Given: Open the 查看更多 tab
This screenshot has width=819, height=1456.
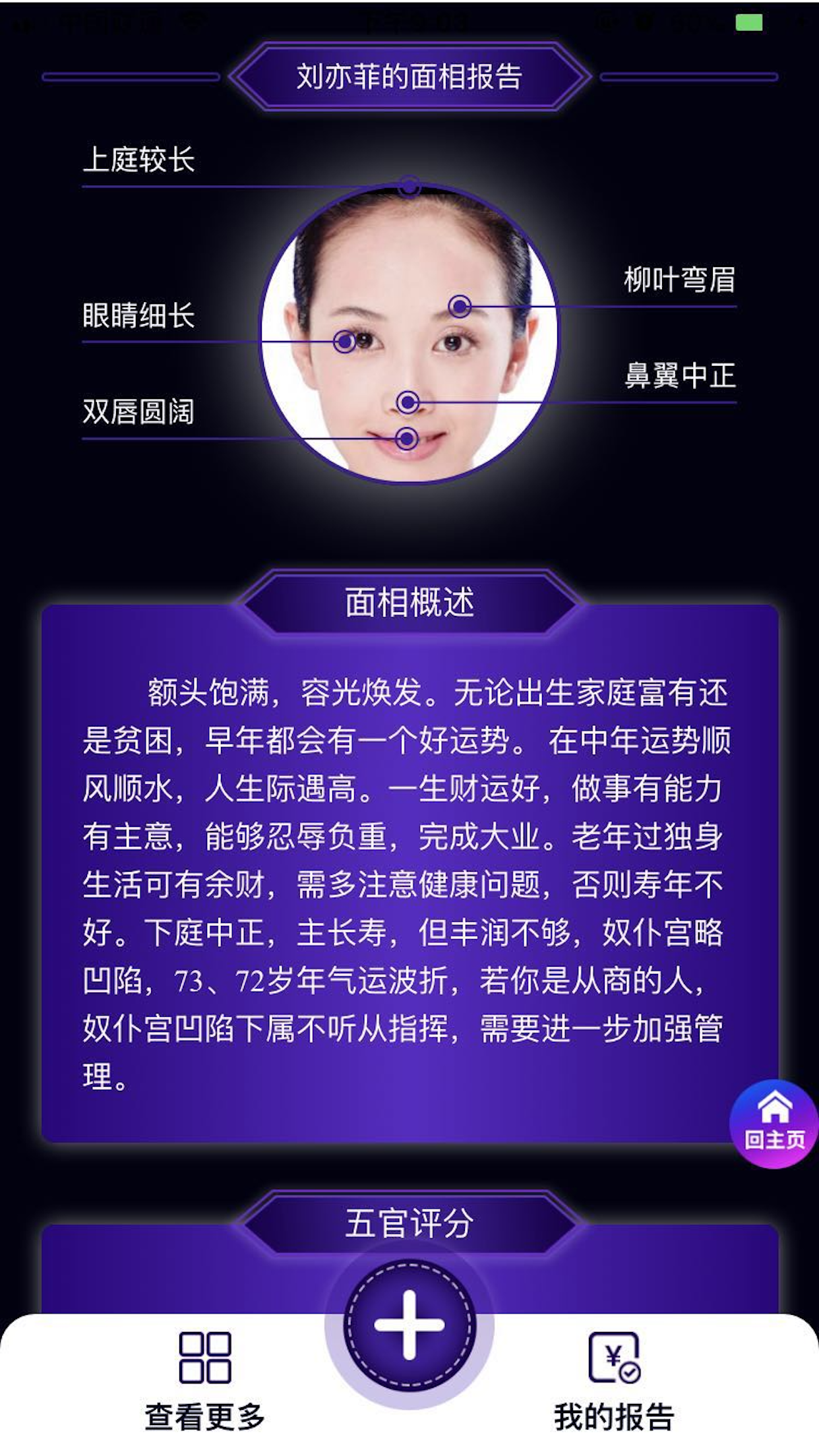Looking at the screenshot, I should pyautogui.click(x=204, y=1380).
